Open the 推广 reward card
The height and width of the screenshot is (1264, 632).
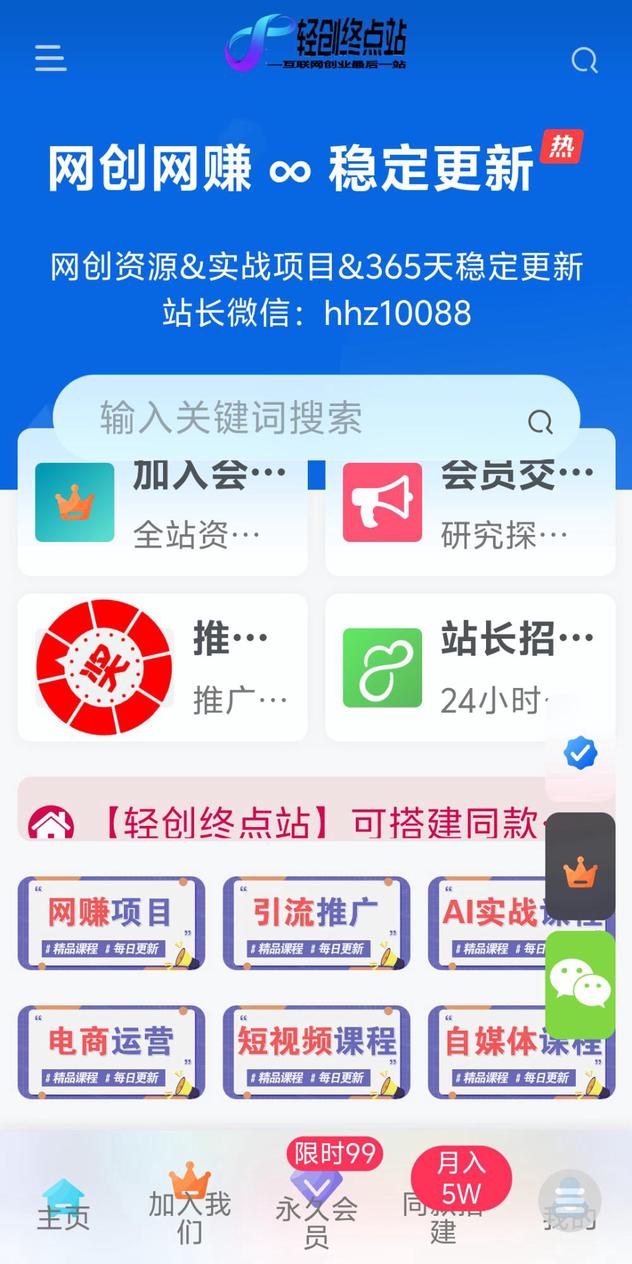tap(162, 667)
